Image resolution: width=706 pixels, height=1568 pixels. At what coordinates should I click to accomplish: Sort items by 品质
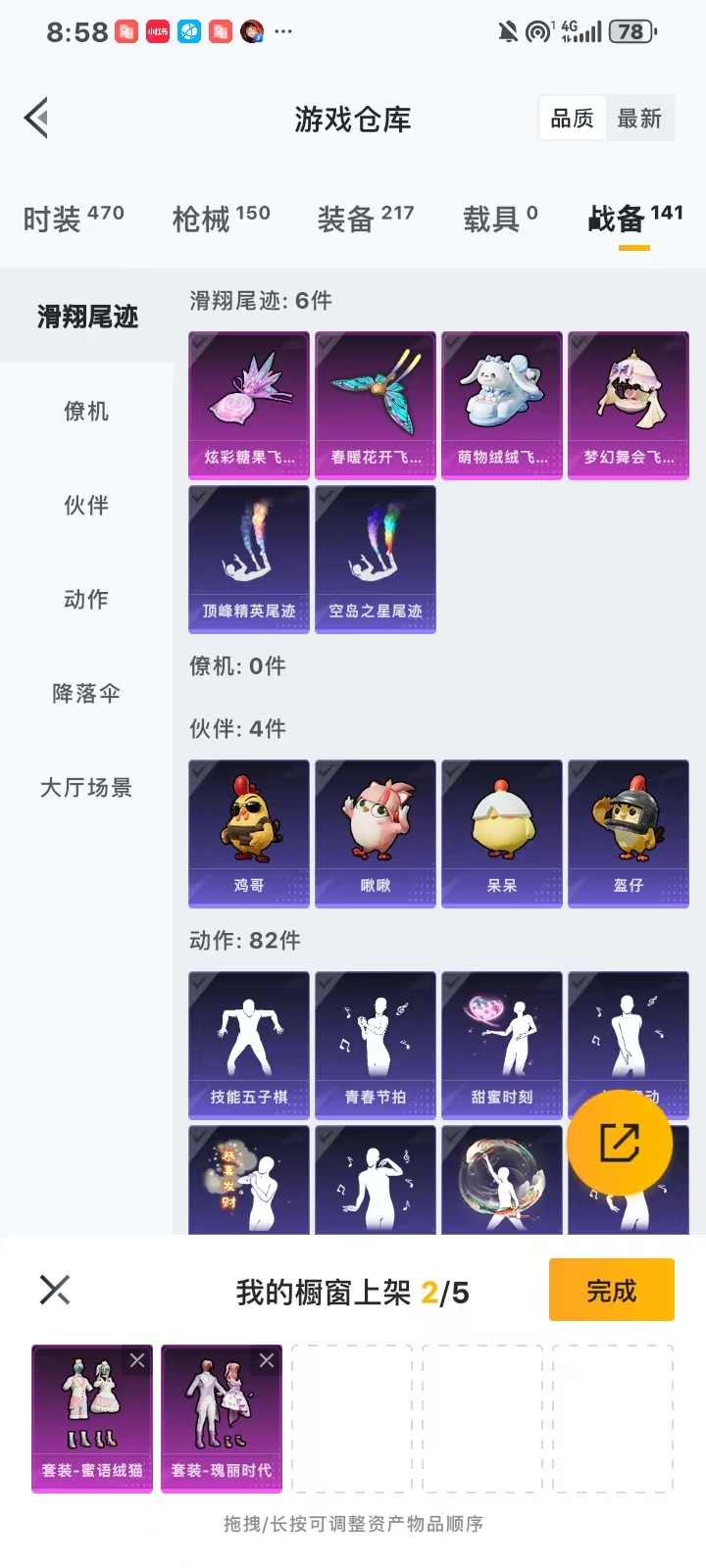572,119
